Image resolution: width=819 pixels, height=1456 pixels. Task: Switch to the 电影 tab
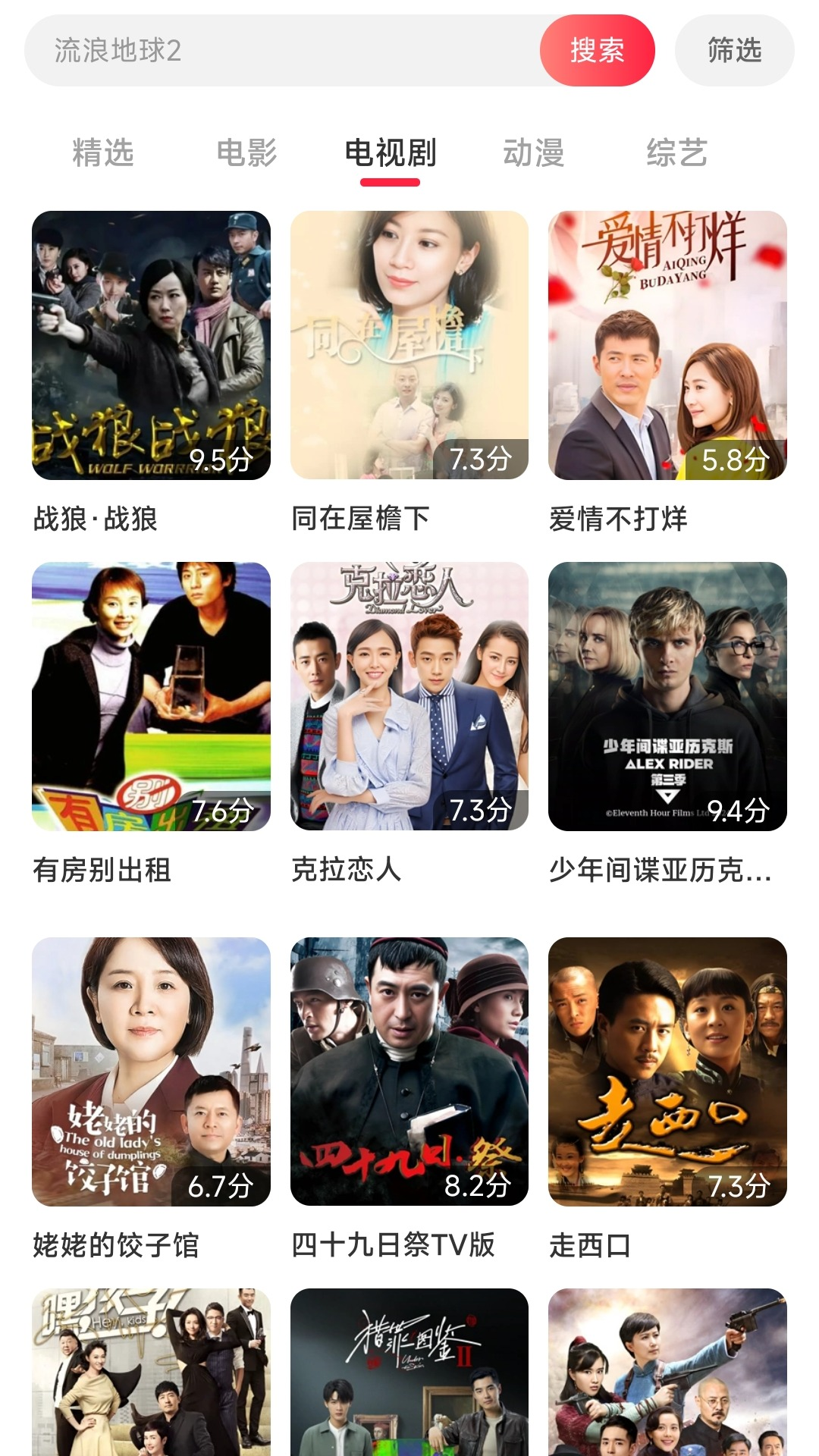coord(246,152)
